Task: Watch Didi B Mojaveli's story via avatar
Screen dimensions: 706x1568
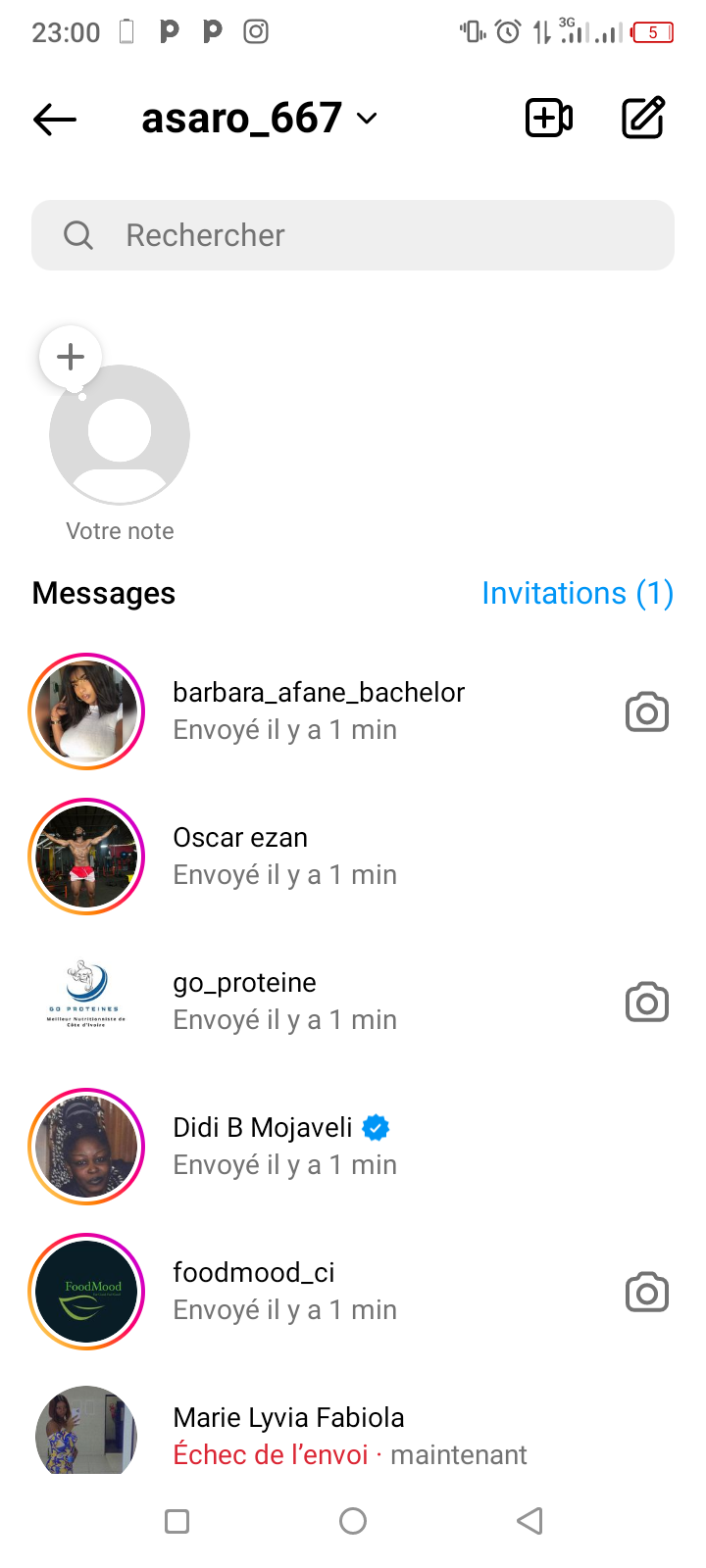Action: coord(87,1147)
